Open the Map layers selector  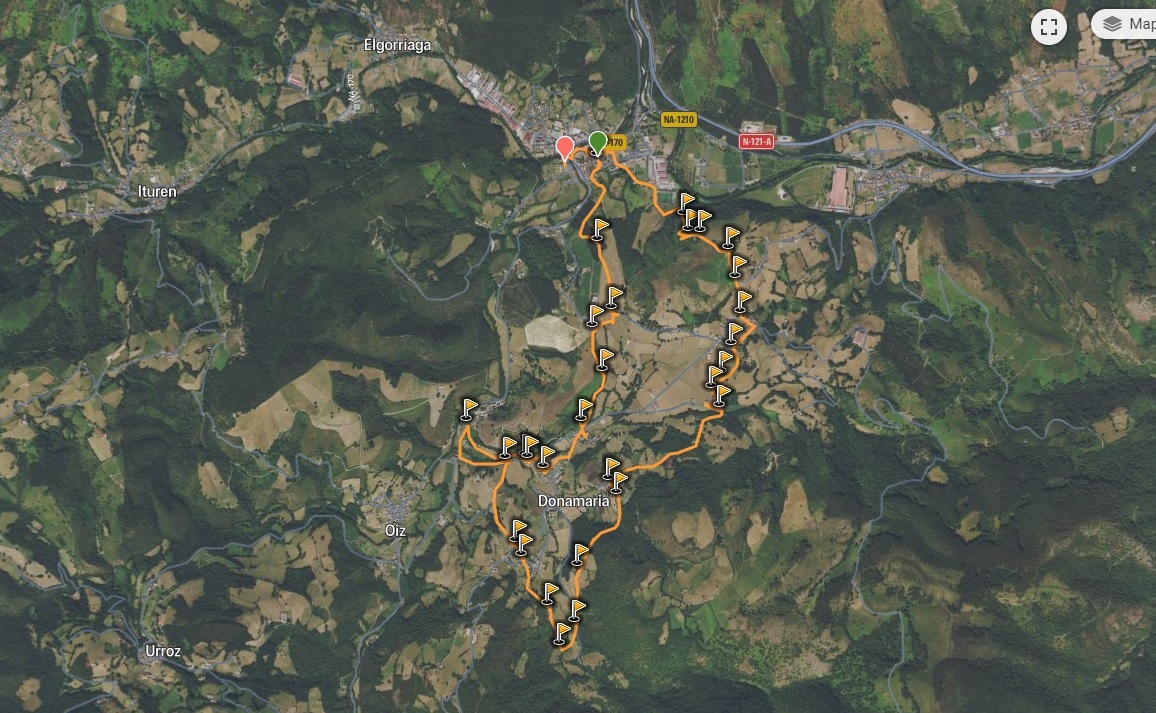click(x=1125, y=24)
